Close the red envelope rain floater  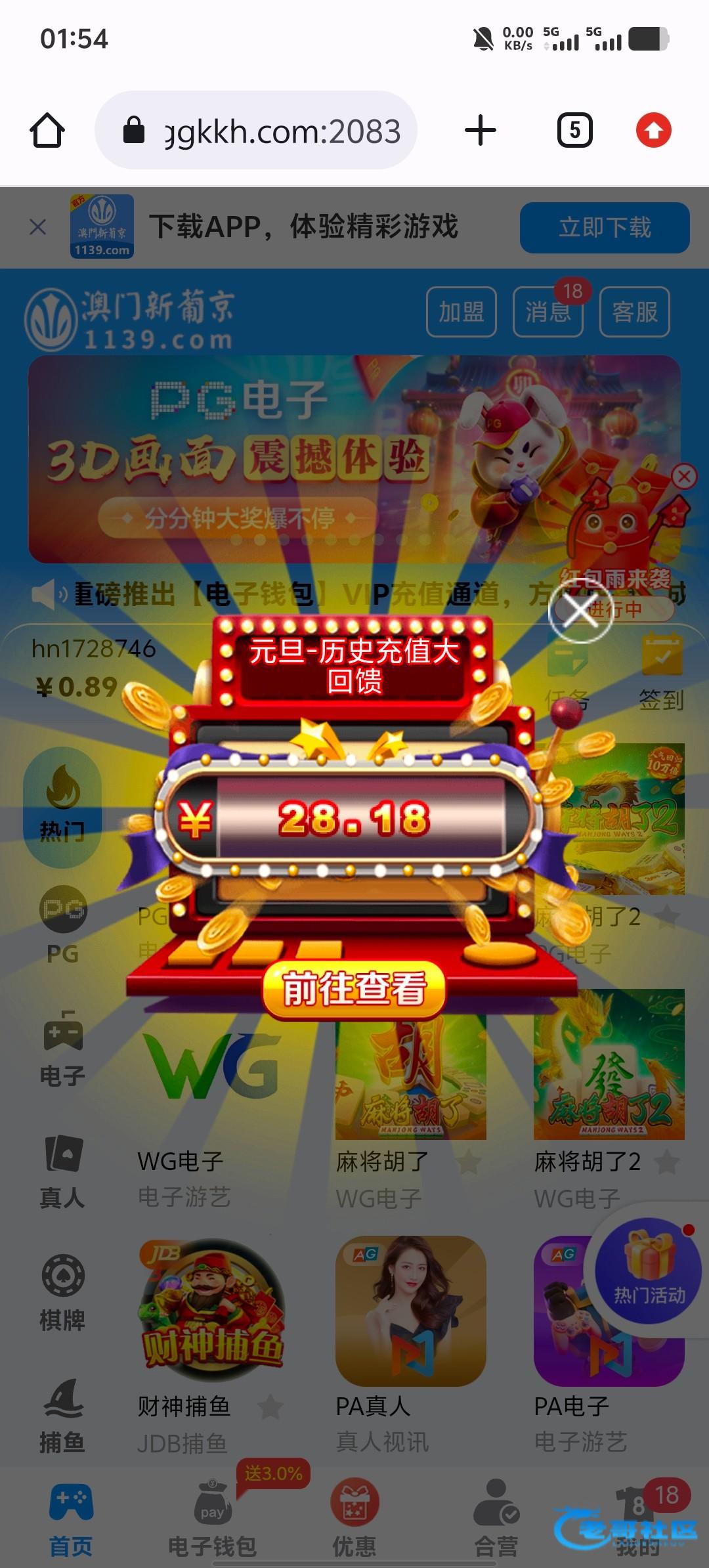pos(684,476)
